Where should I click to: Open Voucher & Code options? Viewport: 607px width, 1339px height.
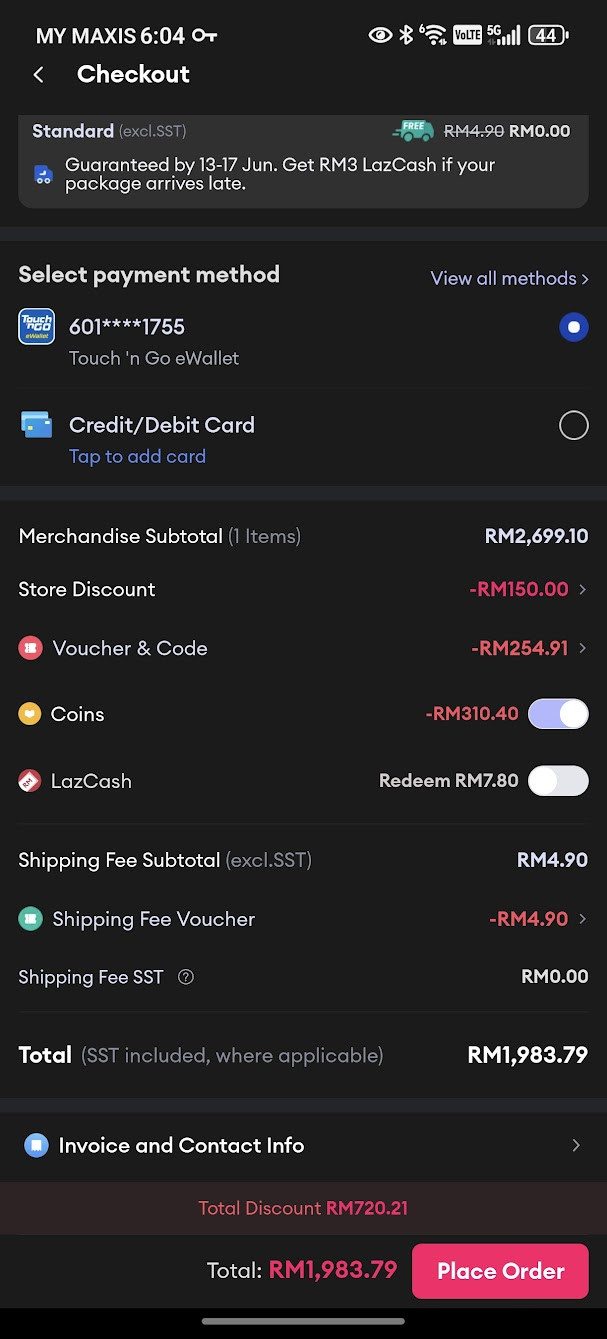528,648
